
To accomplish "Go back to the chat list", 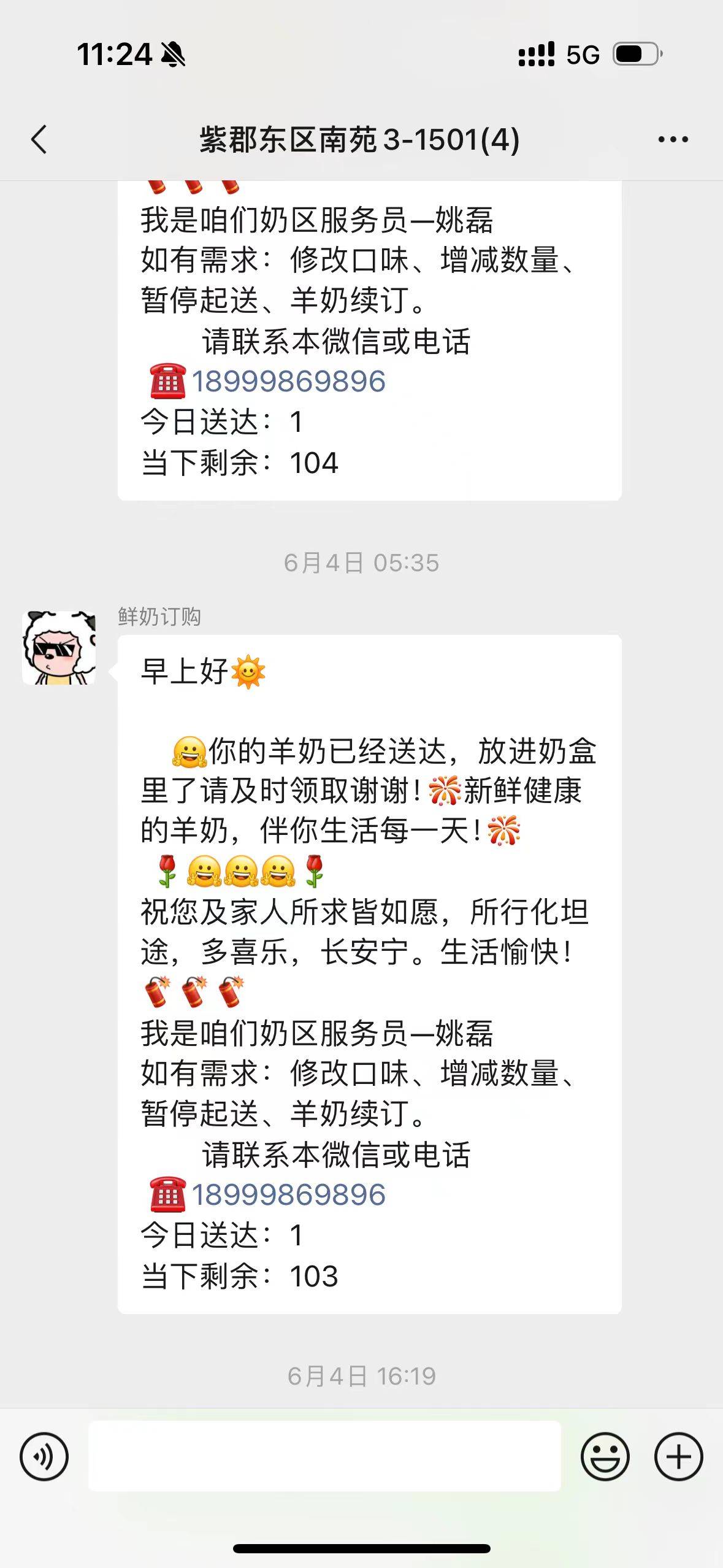I will pos(39,139).
